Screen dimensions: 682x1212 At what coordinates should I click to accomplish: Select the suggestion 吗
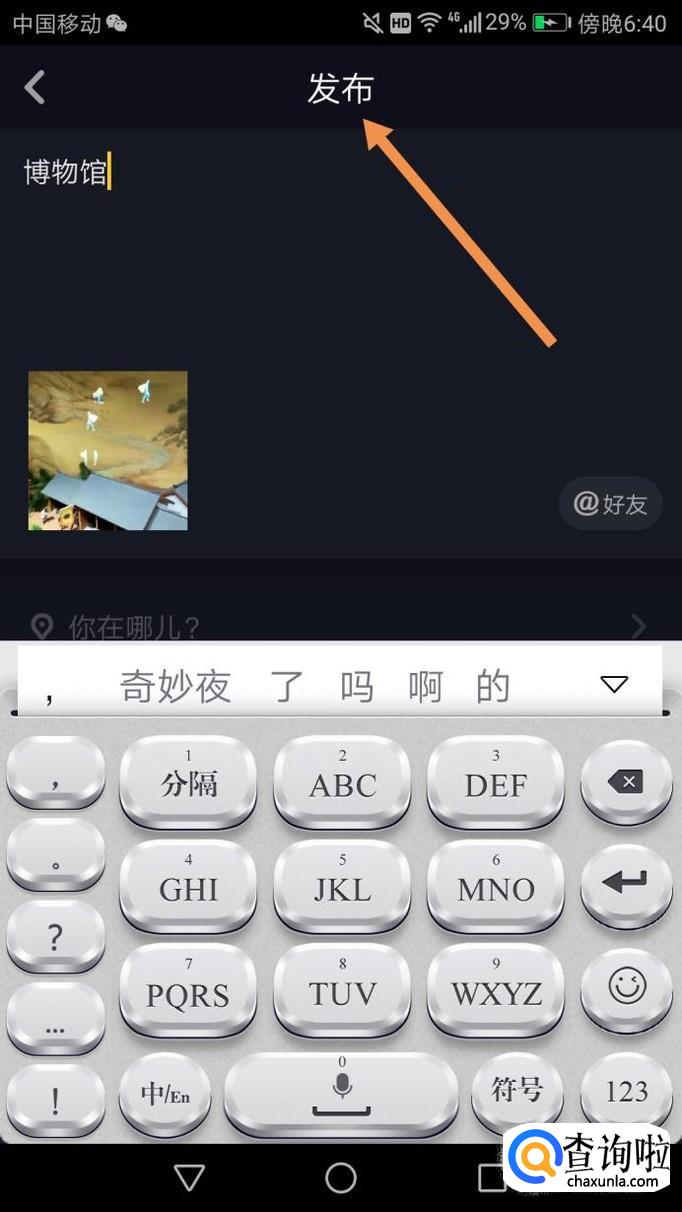(357, 686)
